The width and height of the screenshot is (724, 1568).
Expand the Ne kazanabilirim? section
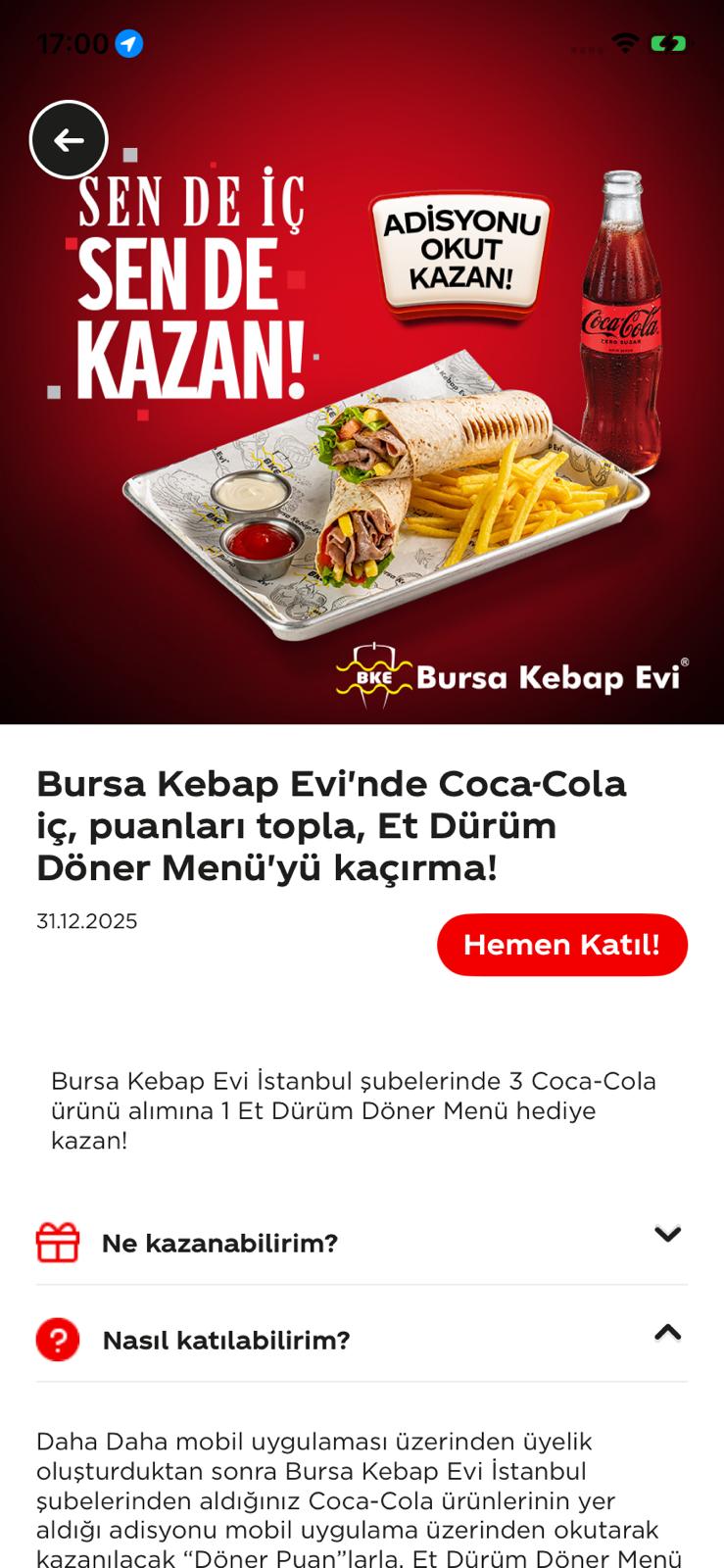point(666,1235)
